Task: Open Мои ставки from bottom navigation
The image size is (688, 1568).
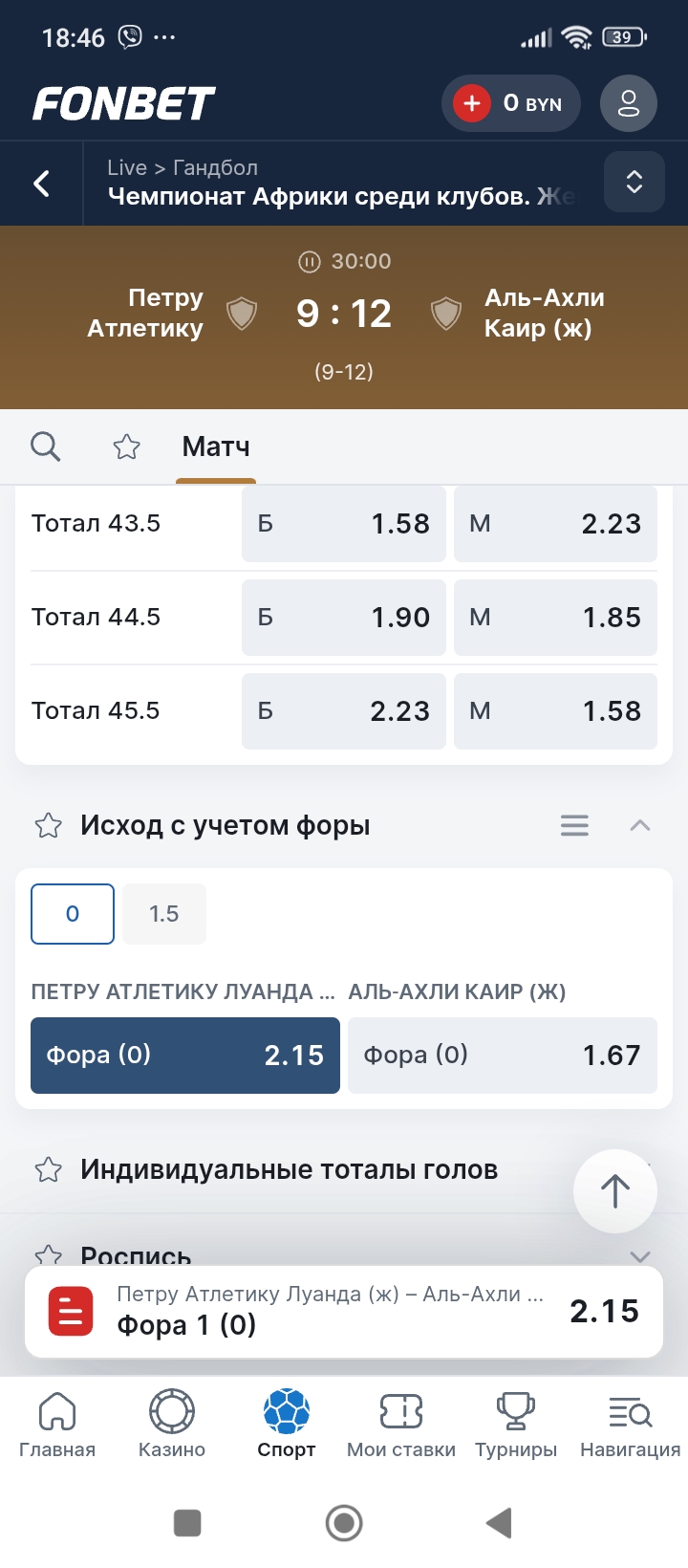Action: pos(400,1422)
